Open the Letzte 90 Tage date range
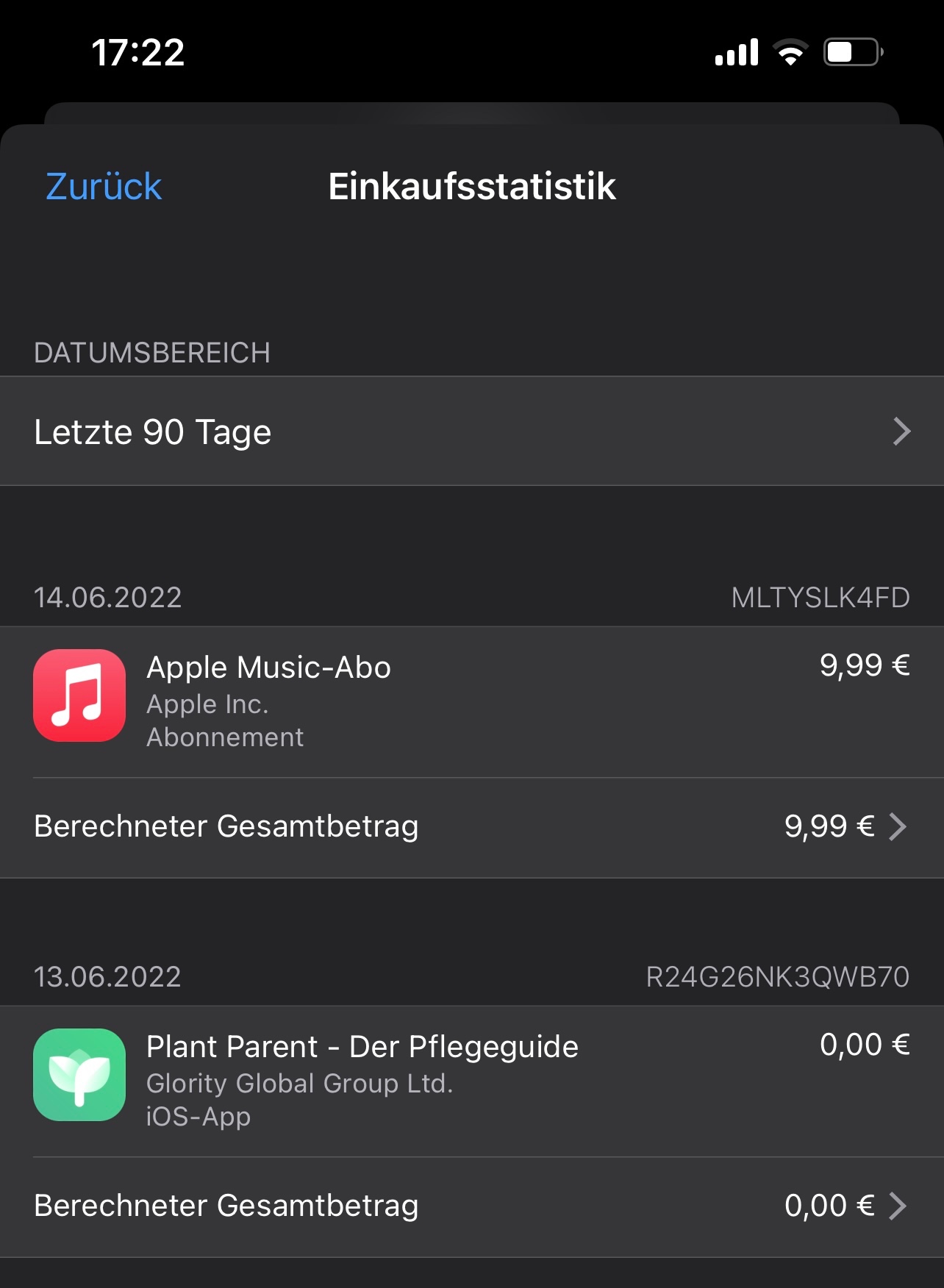 pos(471,432)
